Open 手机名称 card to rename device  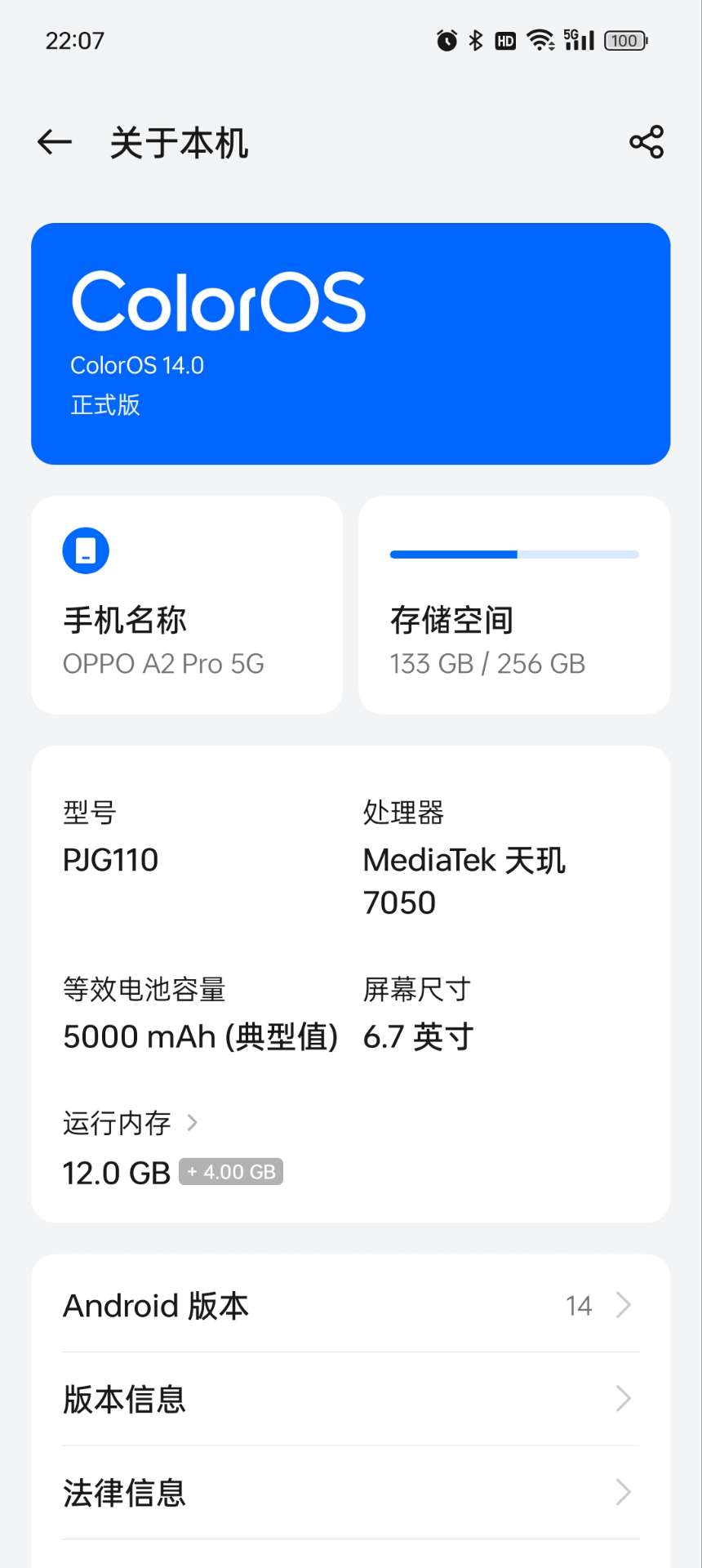coord(187,605)
